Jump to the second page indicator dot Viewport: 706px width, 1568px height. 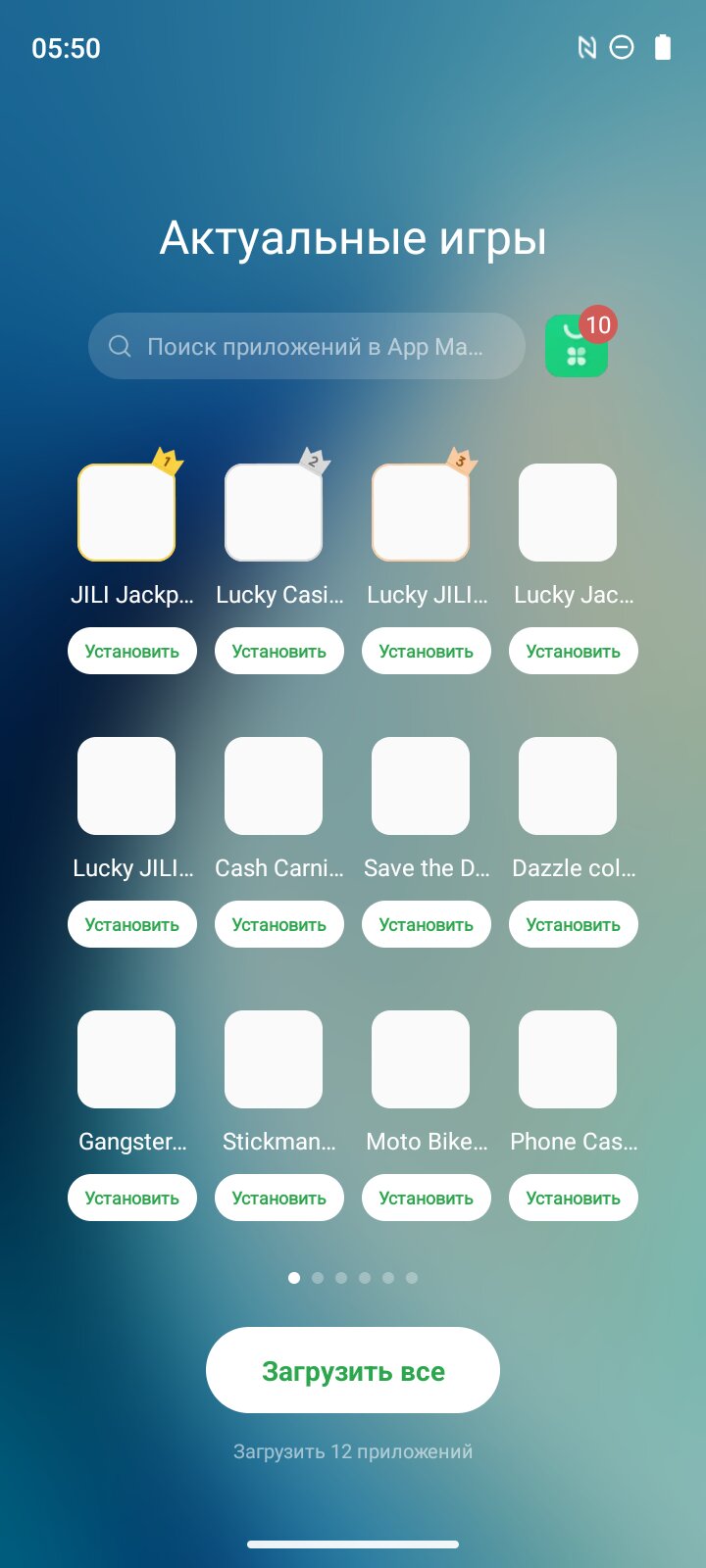click(318, 1278)
